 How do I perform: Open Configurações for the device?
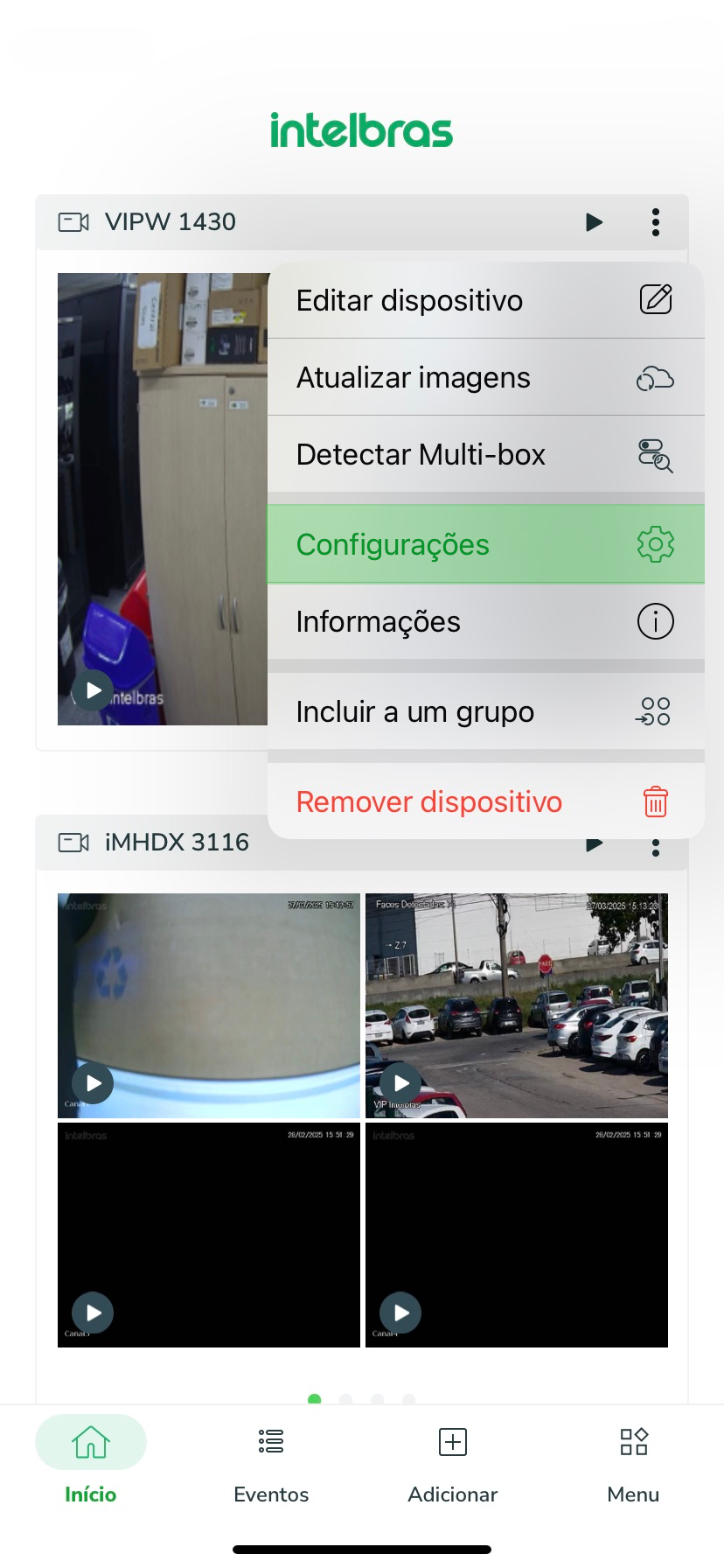[486, 544]
